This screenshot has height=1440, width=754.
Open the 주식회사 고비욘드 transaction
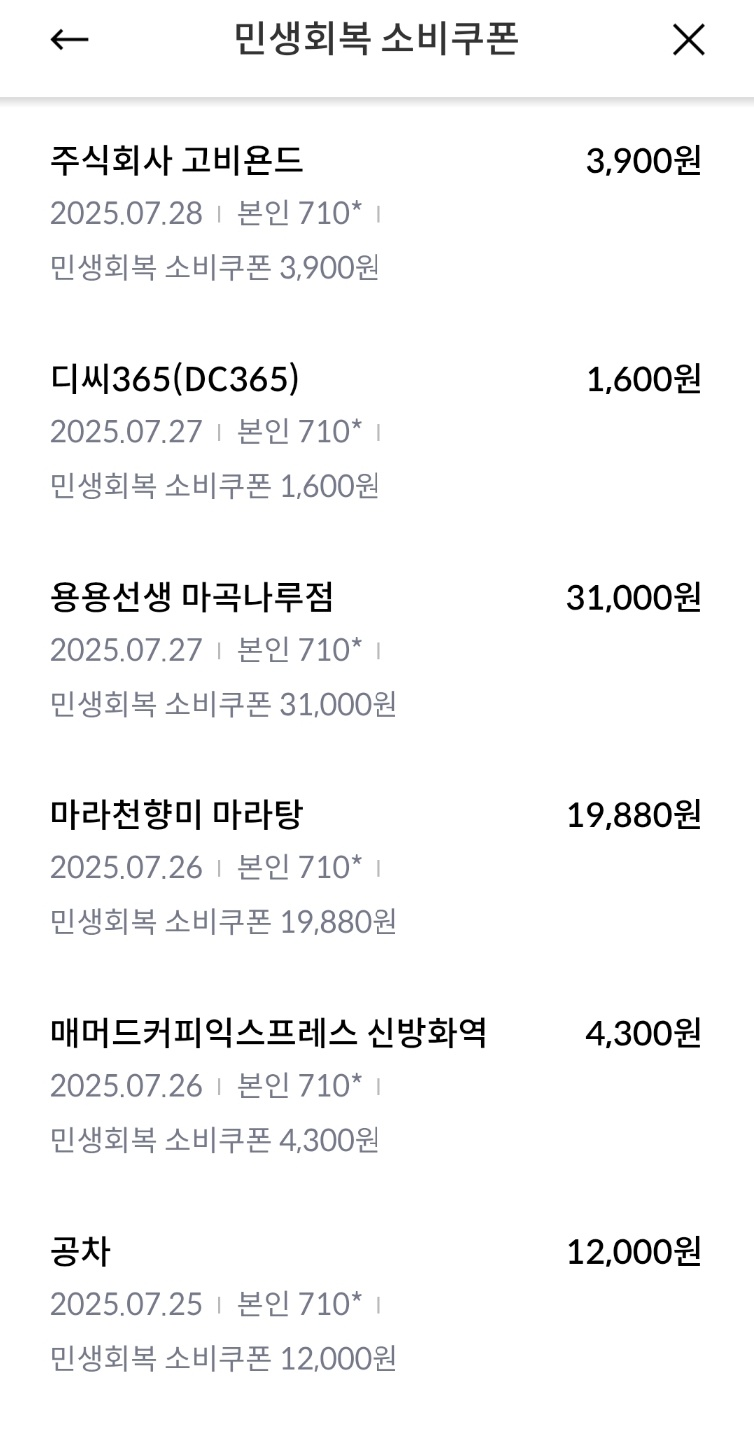pyautogui.click(x=376, y=212)
